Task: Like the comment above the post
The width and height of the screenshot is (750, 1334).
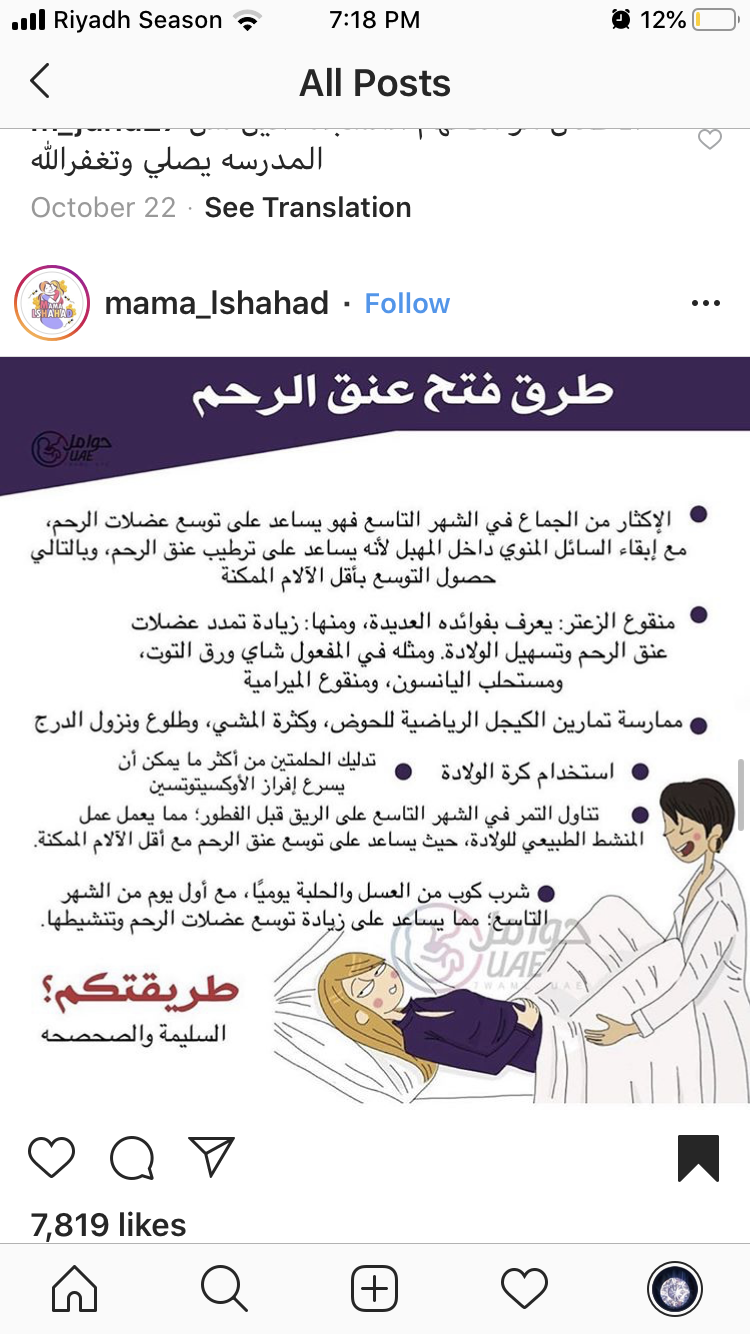Action: pos(709,140)
